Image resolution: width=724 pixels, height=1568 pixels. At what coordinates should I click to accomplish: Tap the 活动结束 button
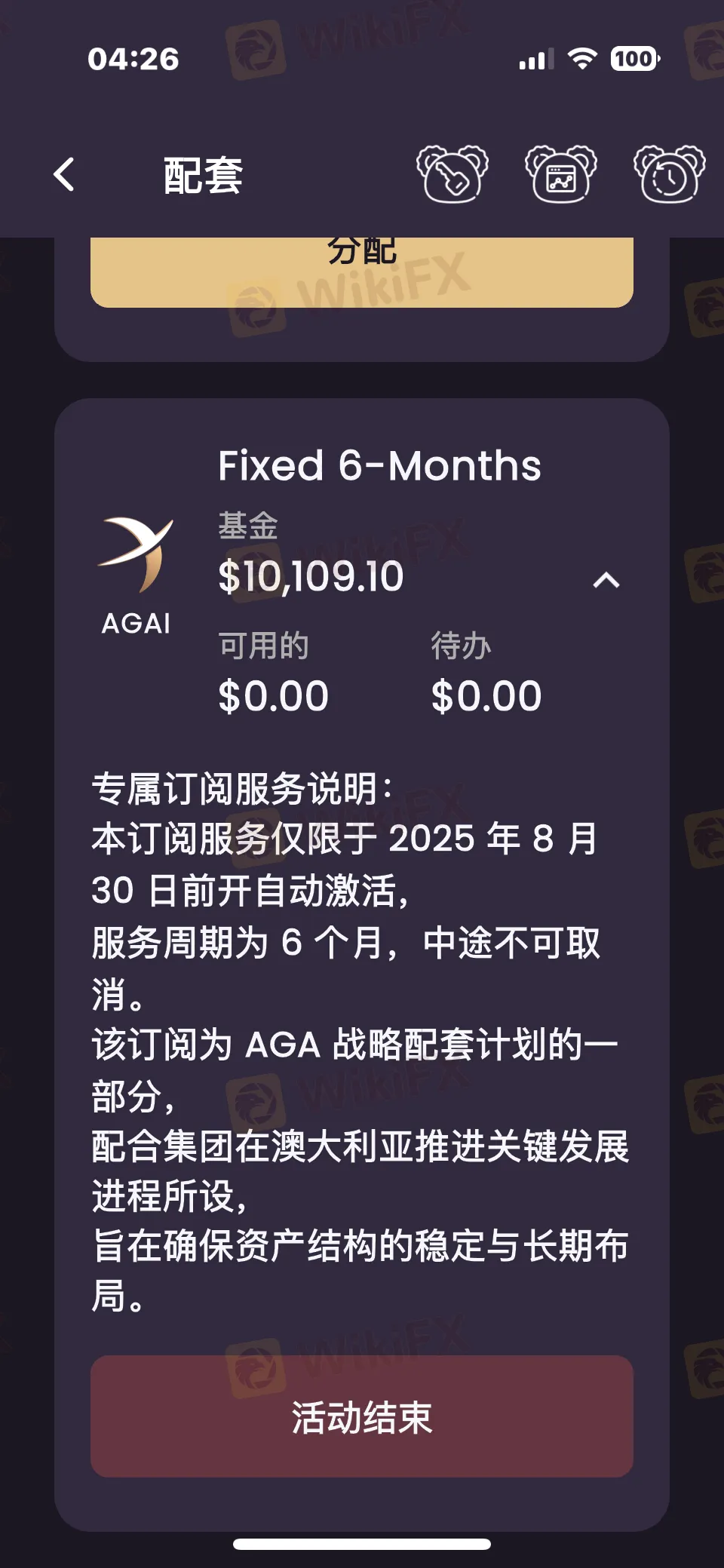tap(362, 1416)
